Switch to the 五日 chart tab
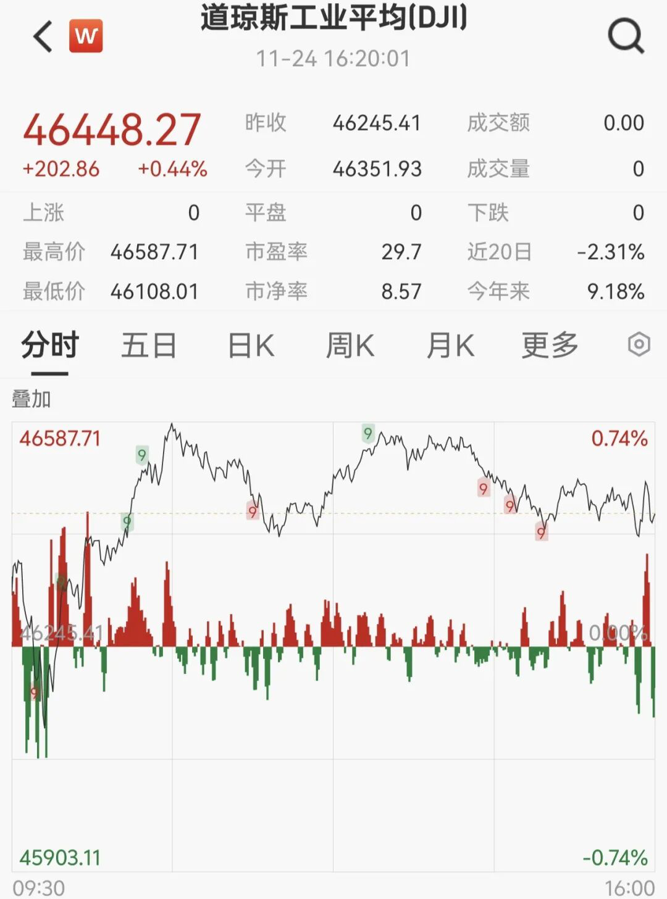Image resolution: width=667 pixels, height=899 pixels. pos(149,346)
